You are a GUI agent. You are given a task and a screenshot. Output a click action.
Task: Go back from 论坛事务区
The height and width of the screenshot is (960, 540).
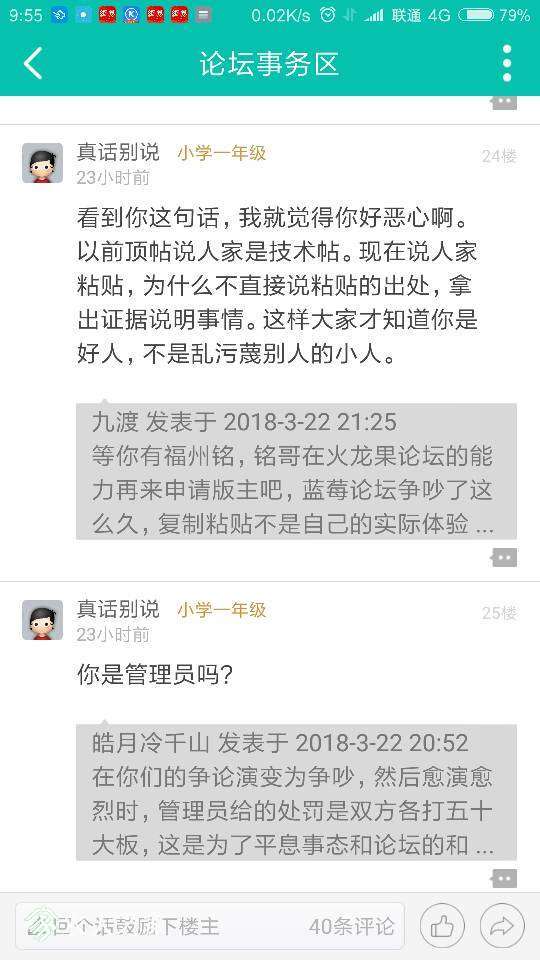tap(33, 63)
